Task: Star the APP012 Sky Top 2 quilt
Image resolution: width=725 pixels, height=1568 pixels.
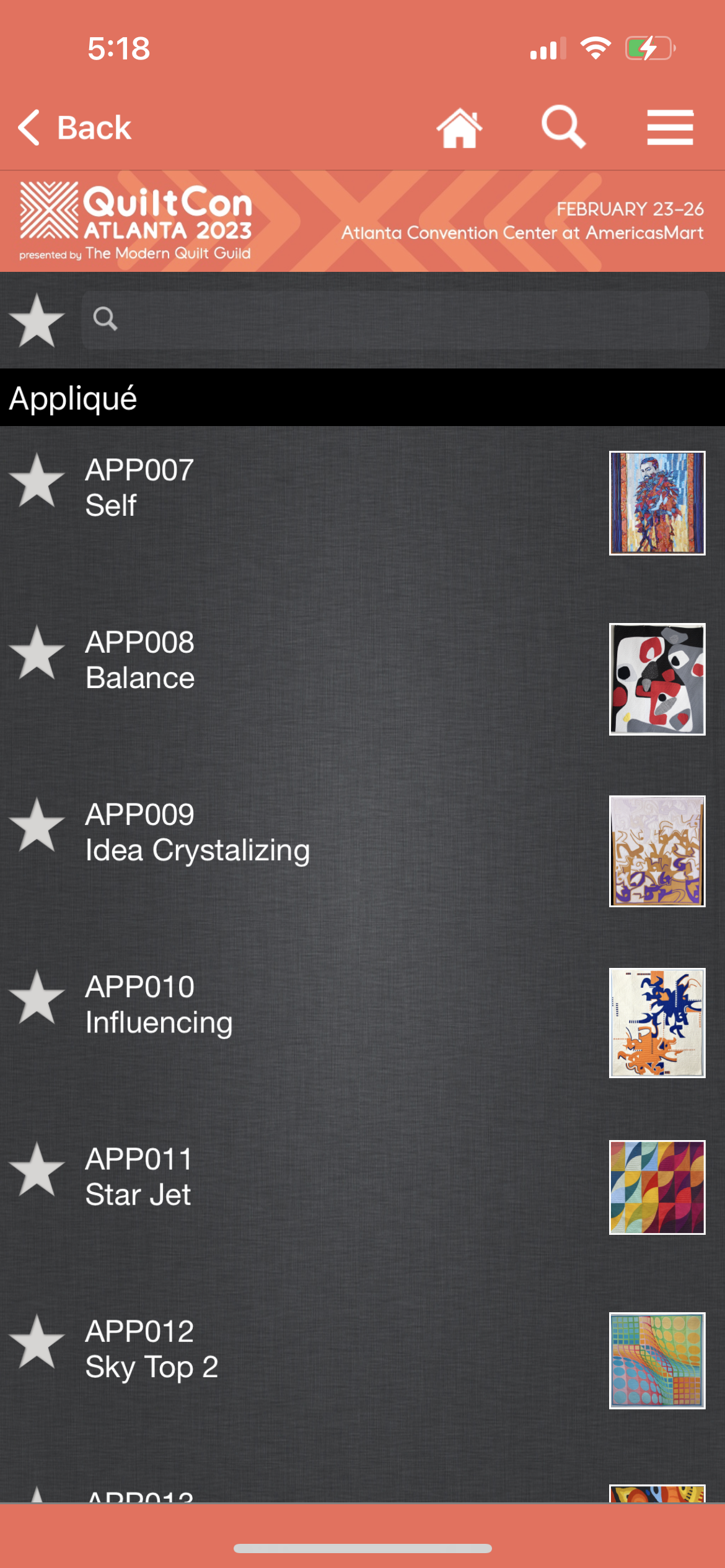Action: 37,1342
